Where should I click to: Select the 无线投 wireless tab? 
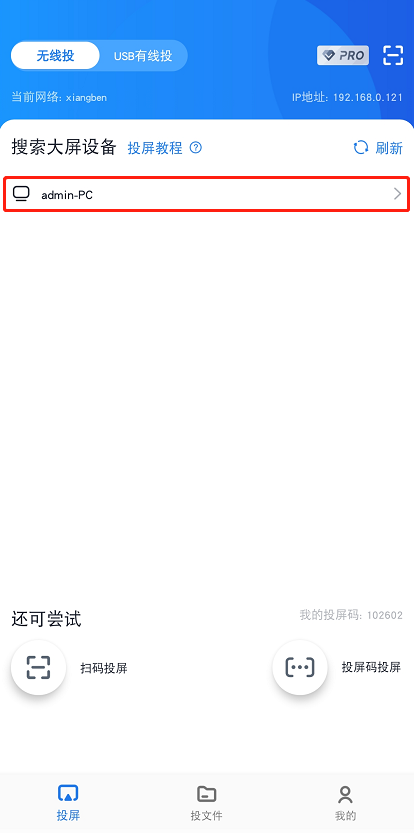click(55, 56)
